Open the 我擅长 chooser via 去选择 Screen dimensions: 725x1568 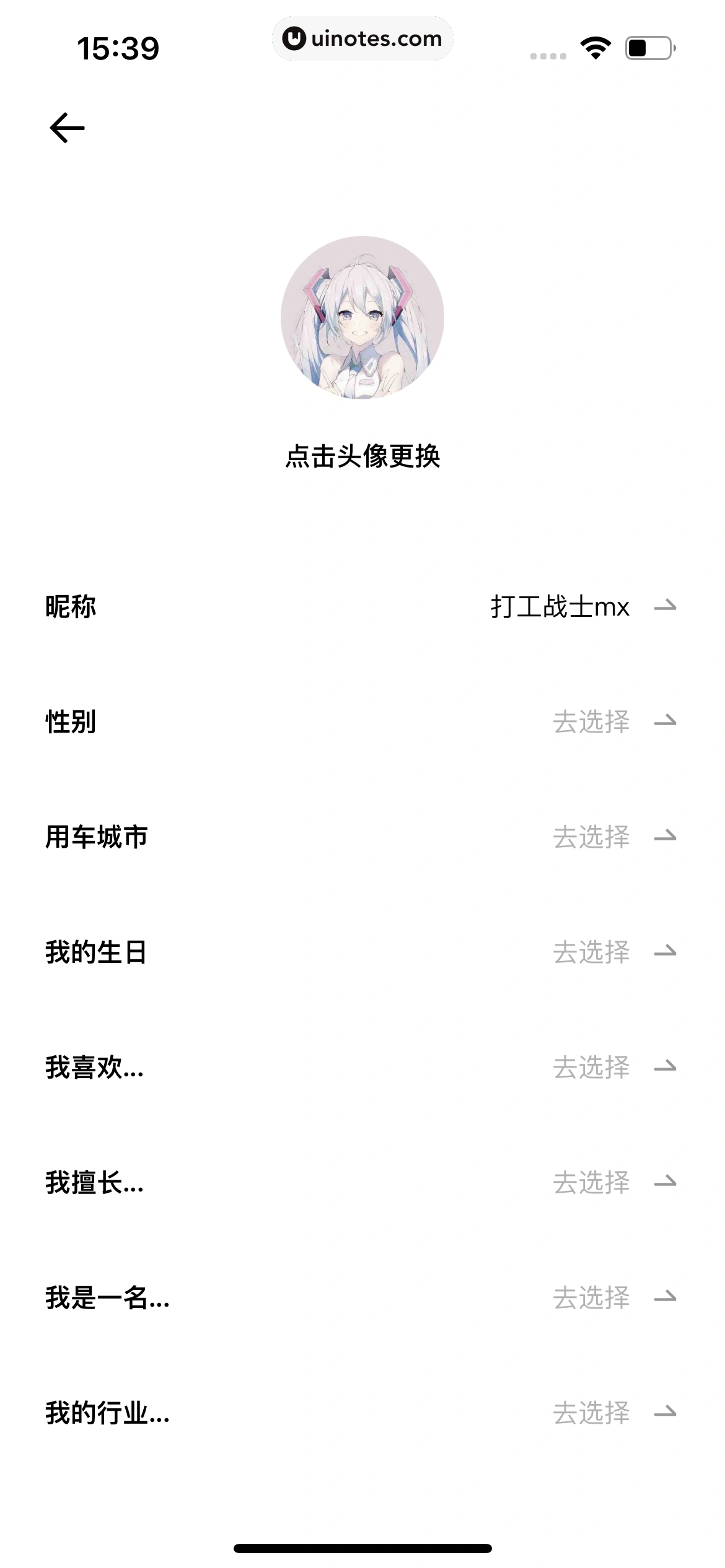tap(591, 1182)
